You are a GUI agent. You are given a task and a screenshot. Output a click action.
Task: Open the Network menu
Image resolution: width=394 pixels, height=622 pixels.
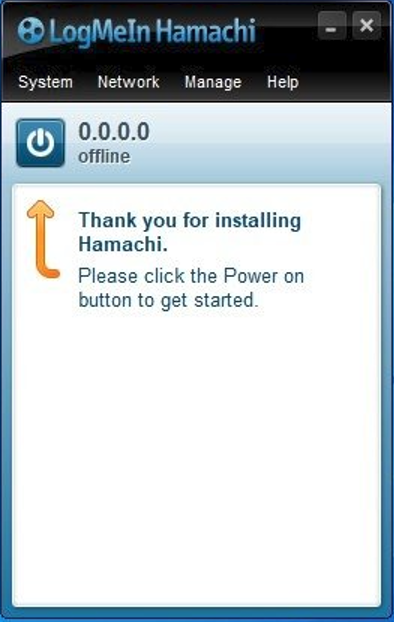(129, 82)
